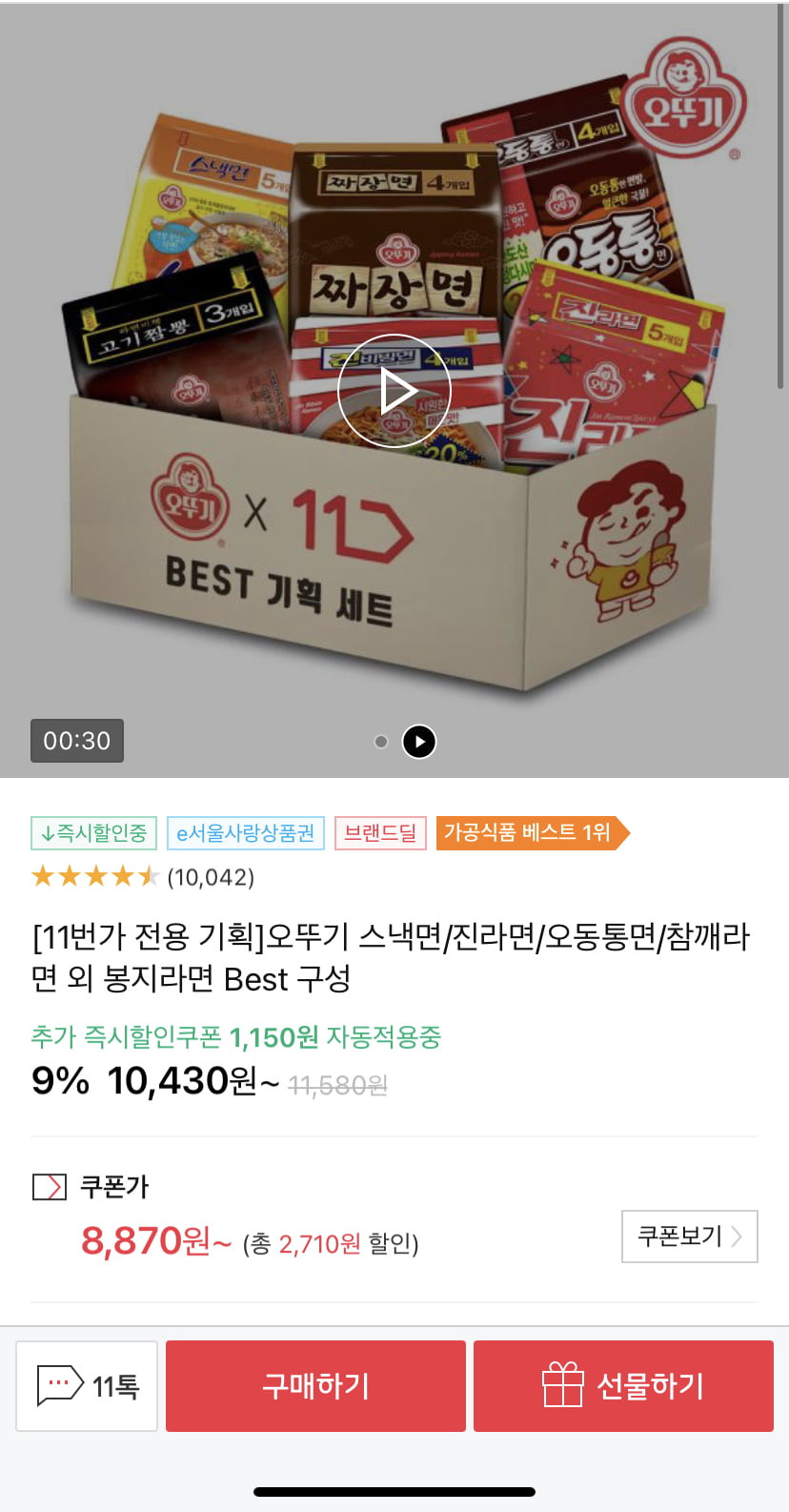789x1512 pixels.
Task: Tap the 쿠폰보기 button
Action: coord(689,1236)
